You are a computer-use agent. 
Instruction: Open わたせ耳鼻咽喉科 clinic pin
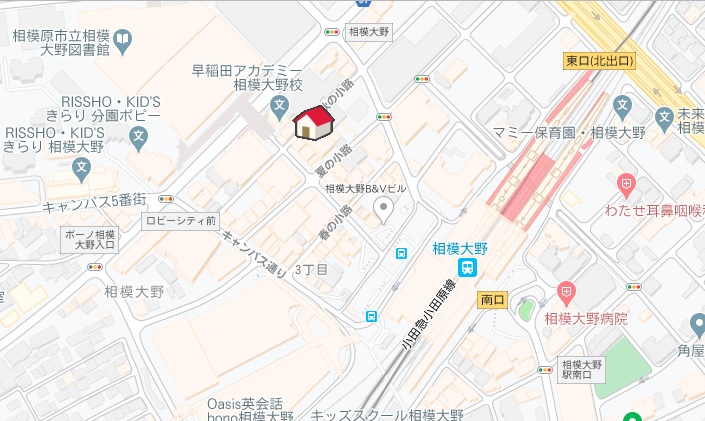626,184
